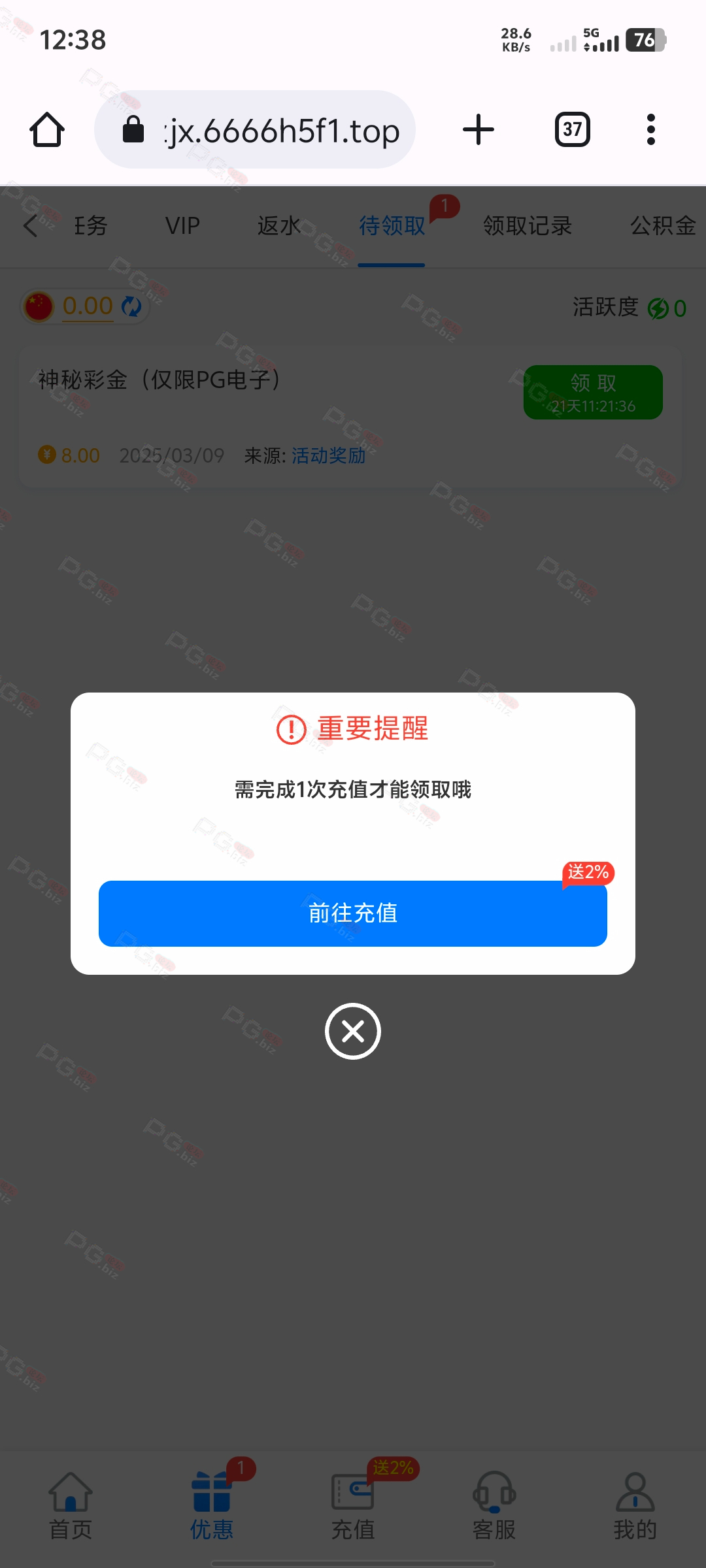View the 37 open tabs
The width and height of the screenshot is (706, 1568).
click(x=573, y=129)
